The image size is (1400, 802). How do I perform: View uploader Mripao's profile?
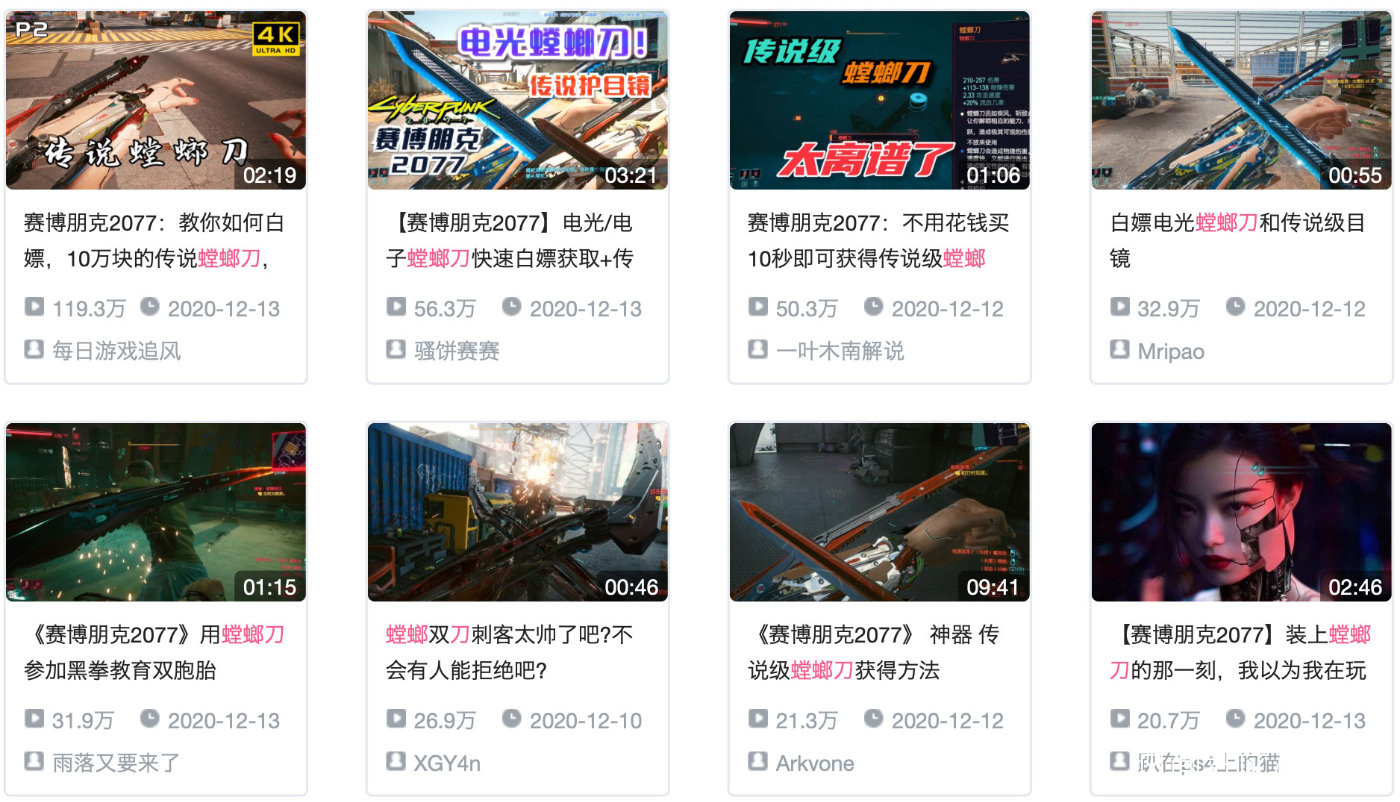click(1170, 351)
